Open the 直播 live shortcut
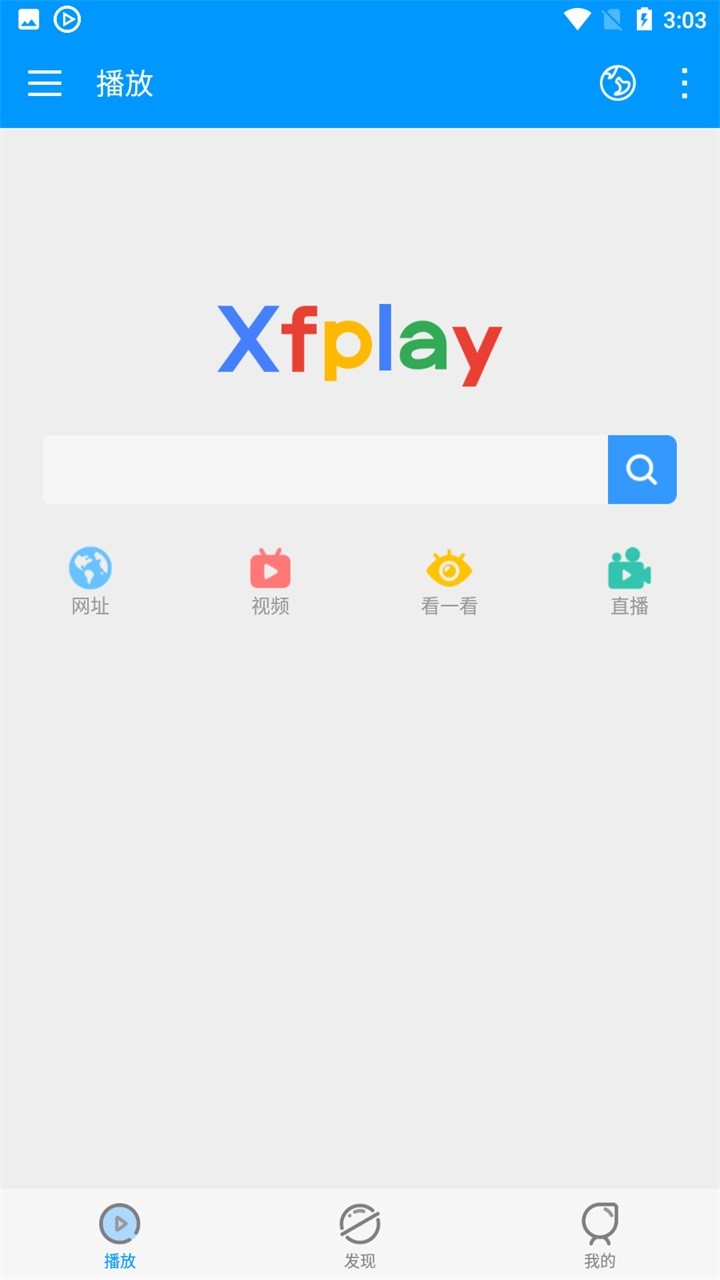Screen dimensions: 720x1280 click(x=629, y=581)
